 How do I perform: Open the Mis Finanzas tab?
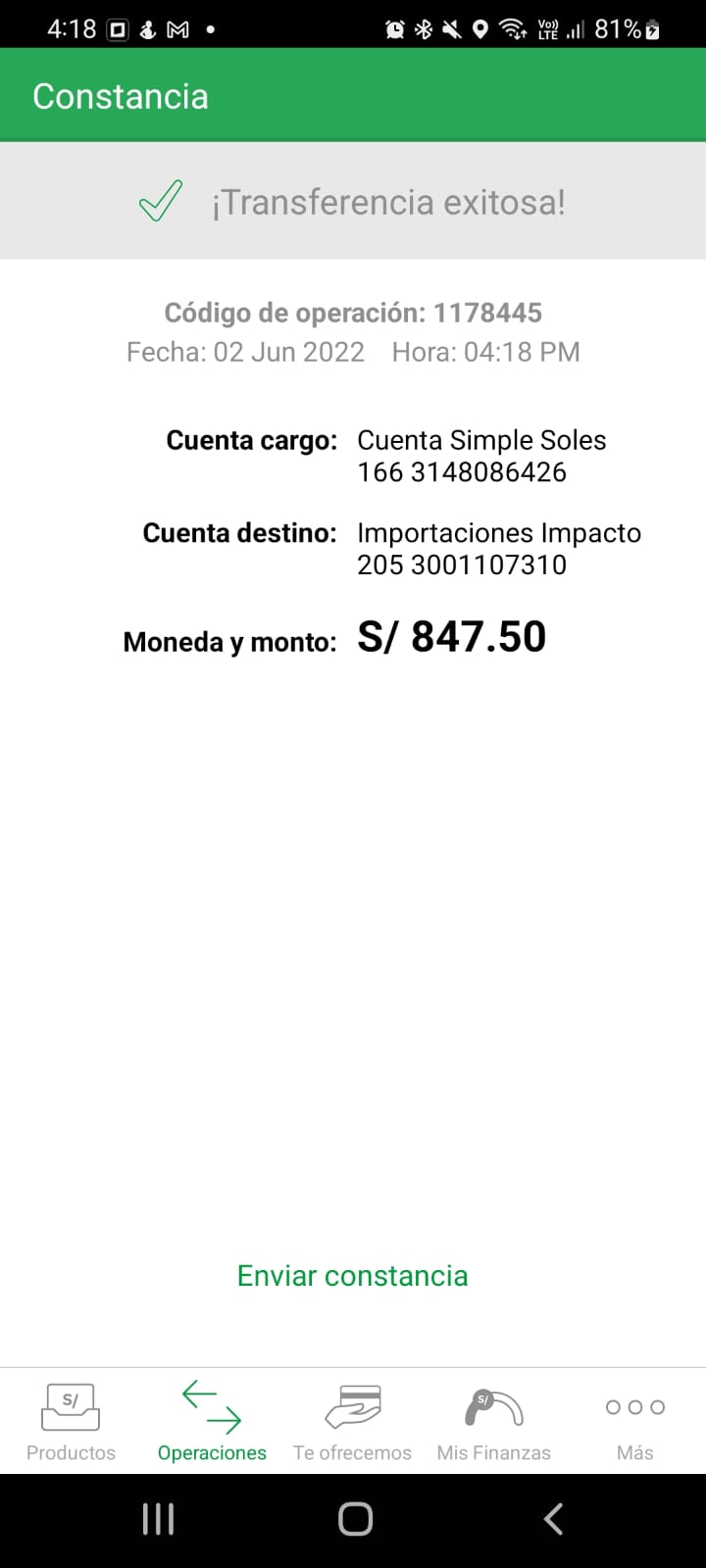(x=494, y=1421)
